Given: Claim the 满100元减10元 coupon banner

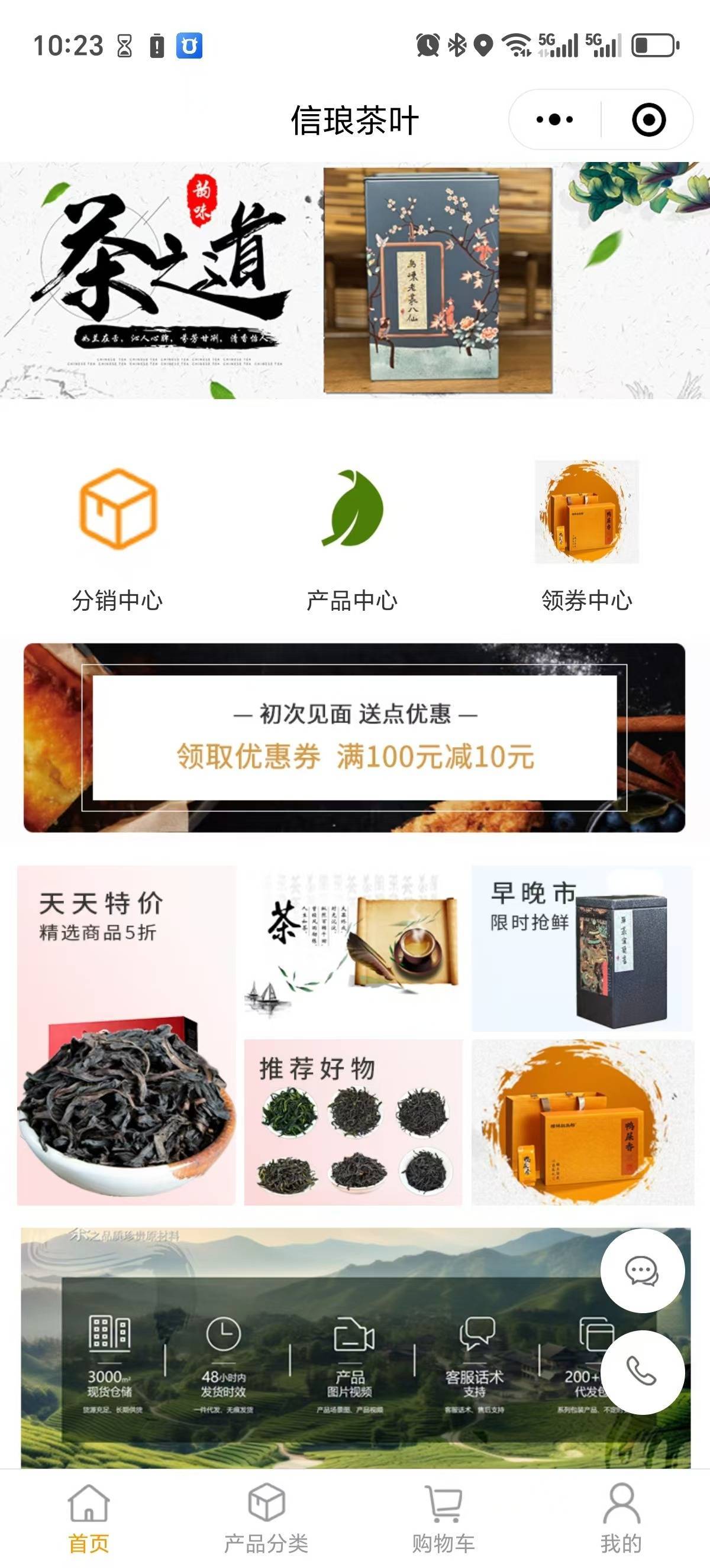Looking at the screenshot, I should [354, 737].
